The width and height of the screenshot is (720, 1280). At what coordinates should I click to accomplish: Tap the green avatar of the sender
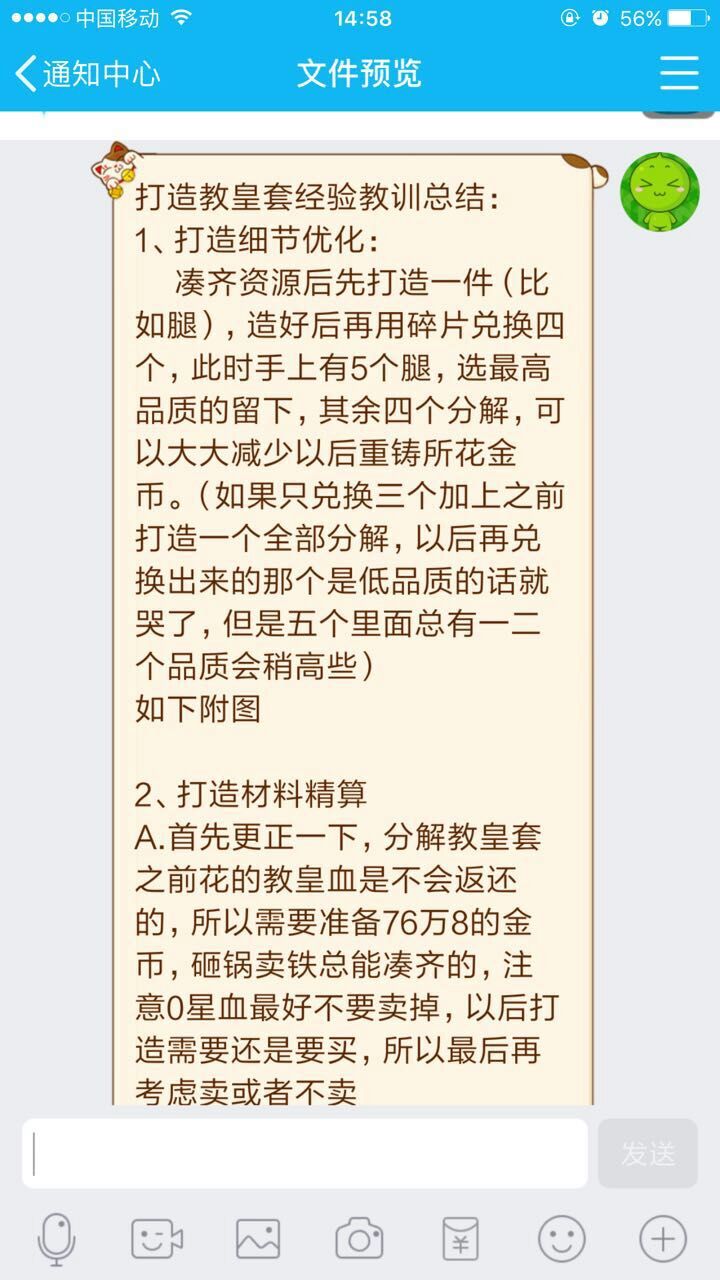[659, 191]
